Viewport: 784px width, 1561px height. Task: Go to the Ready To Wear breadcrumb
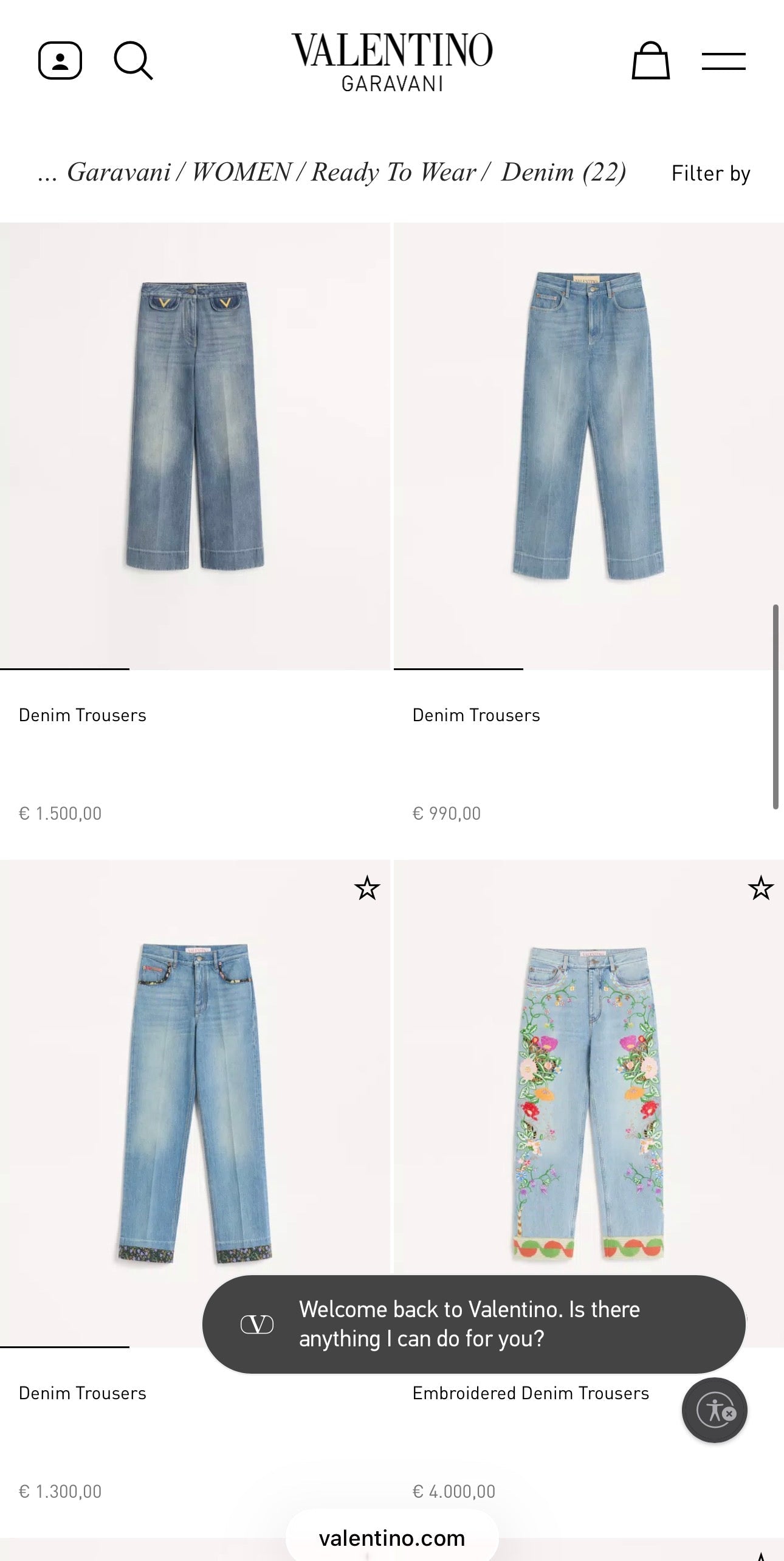(x=393, y=173)
